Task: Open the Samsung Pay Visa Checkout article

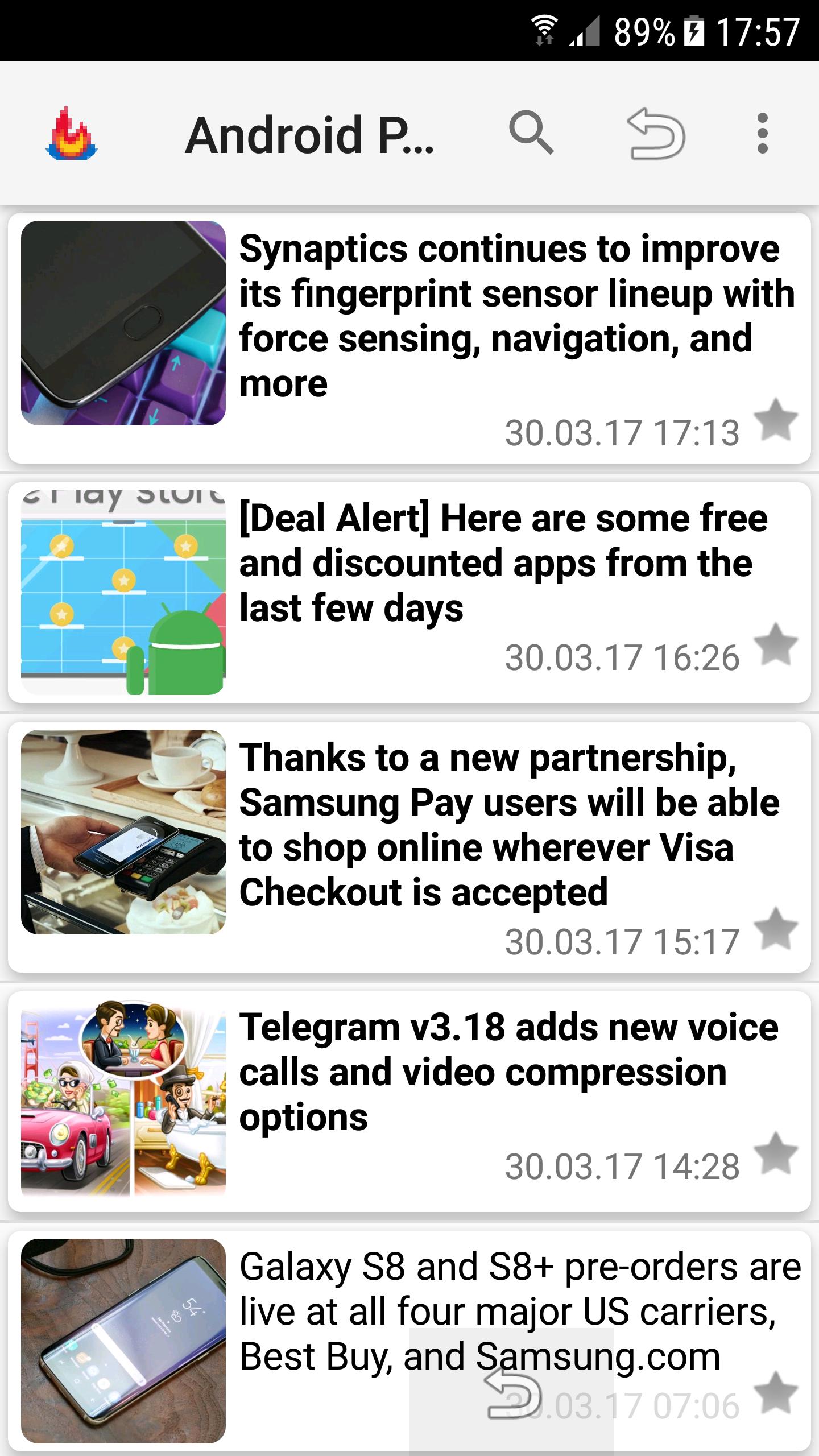Action: point(508,825)
